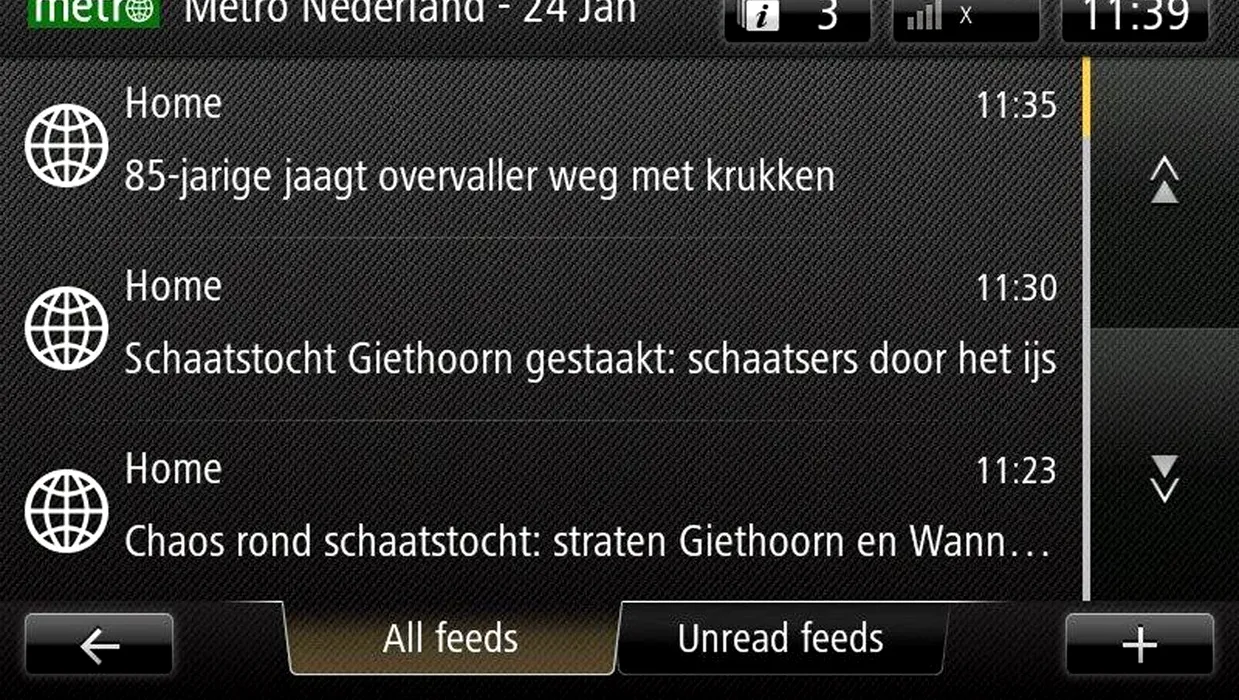
Task: Add a new feed with the plus button
Action: click(x=1139, y=645)
